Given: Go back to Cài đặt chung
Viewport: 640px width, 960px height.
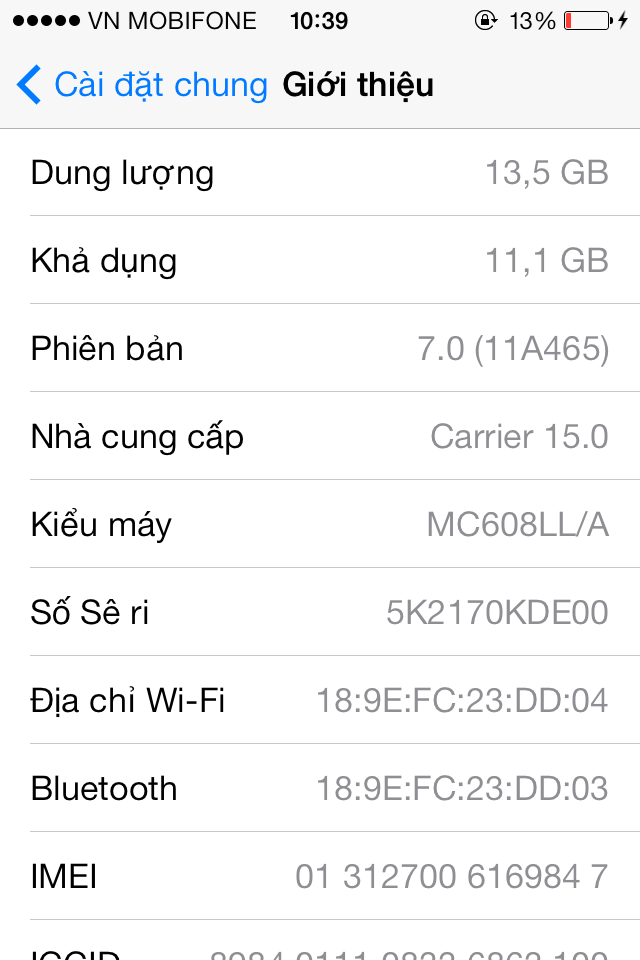Looking at the screenshot, I should click(x=143, y=85).
